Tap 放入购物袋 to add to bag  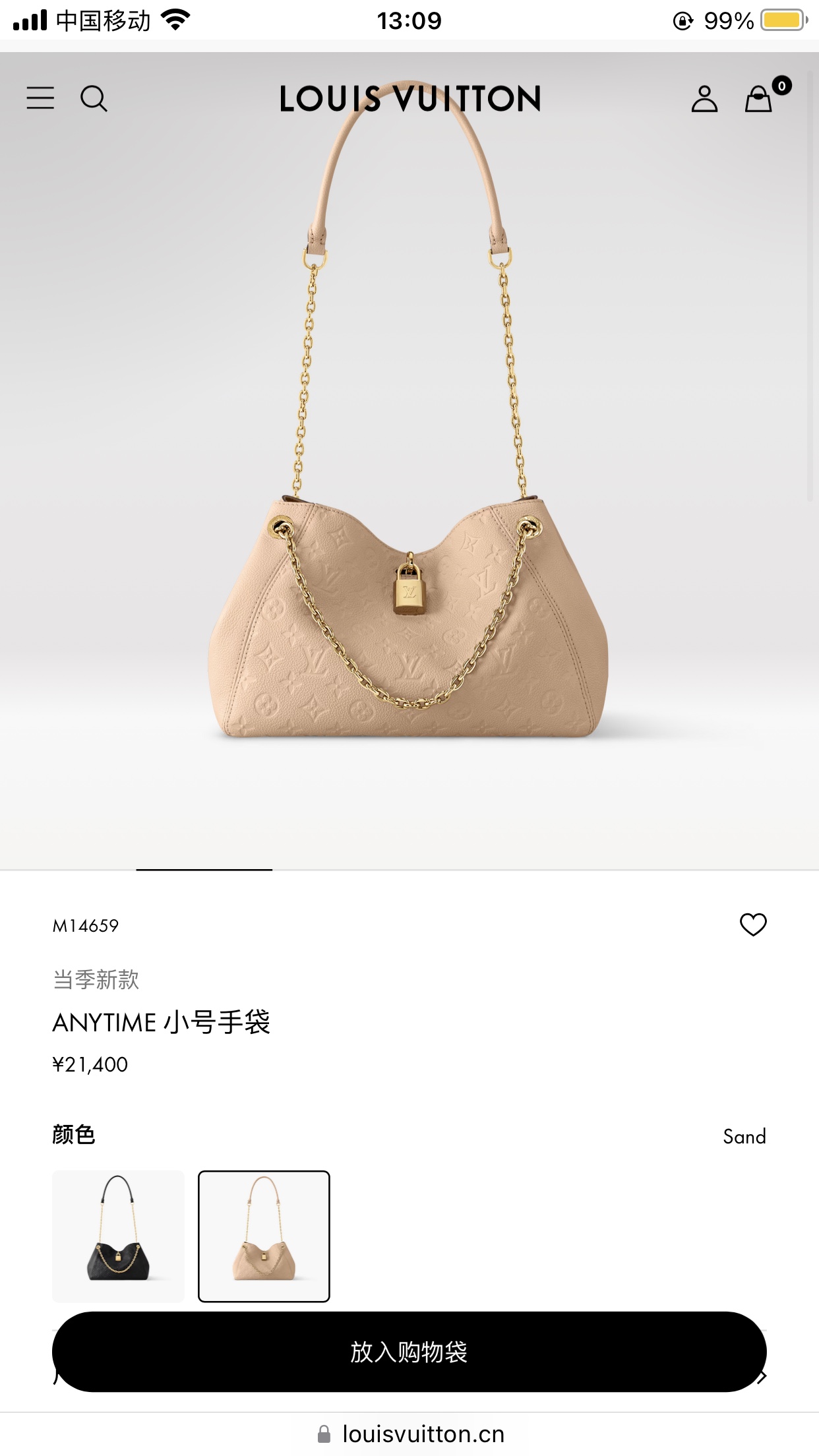[x=409, y=1352]
